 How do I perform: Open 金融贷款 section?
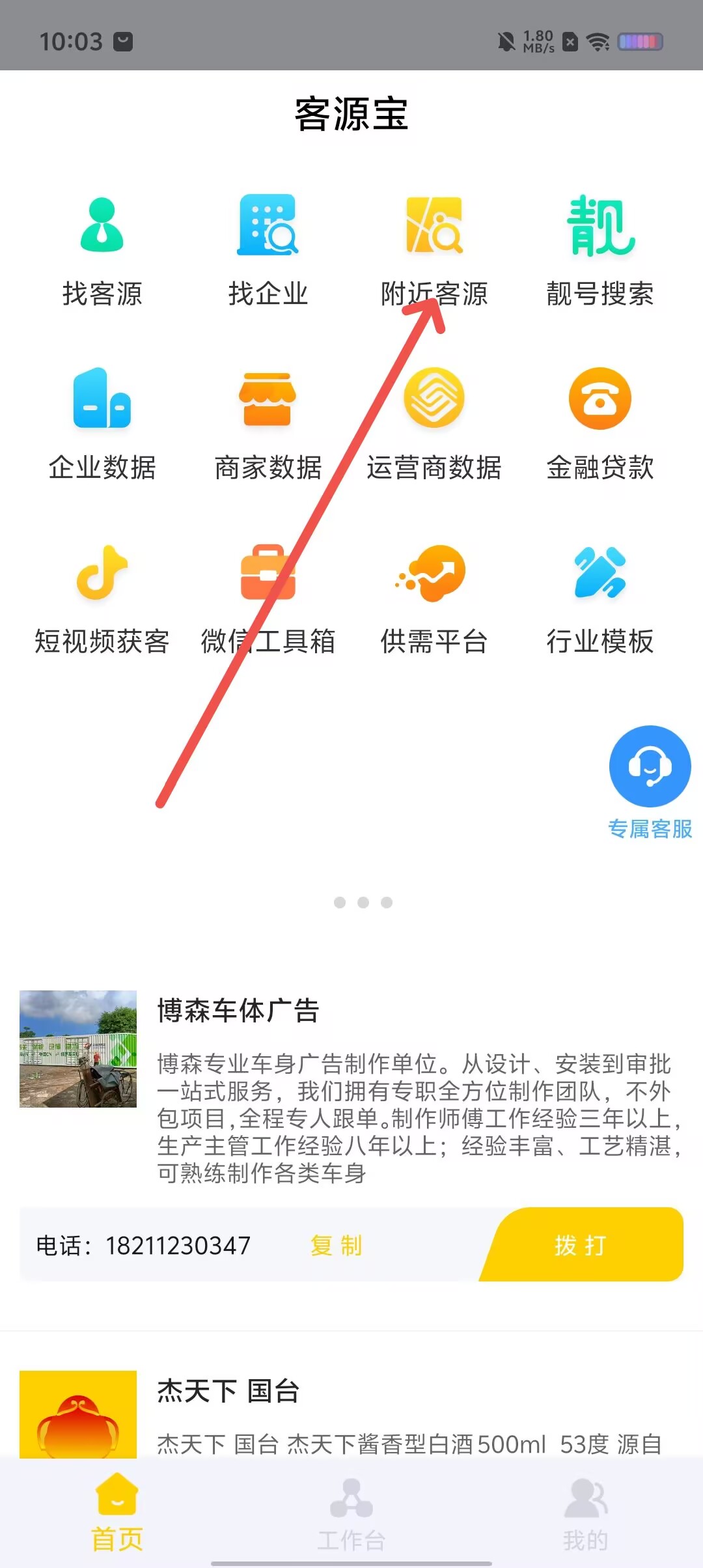600,425
